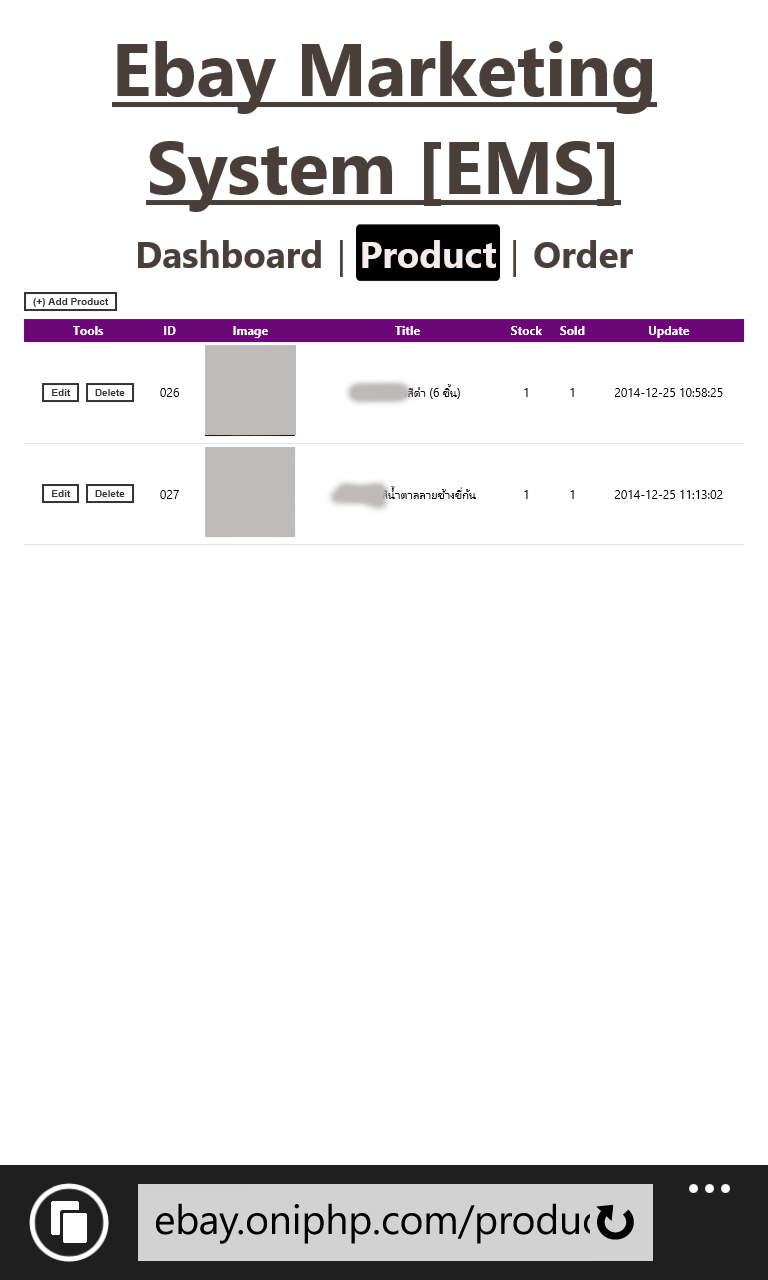Switch to the Dashboard section
768x1280 pixels.
(229, 255)
